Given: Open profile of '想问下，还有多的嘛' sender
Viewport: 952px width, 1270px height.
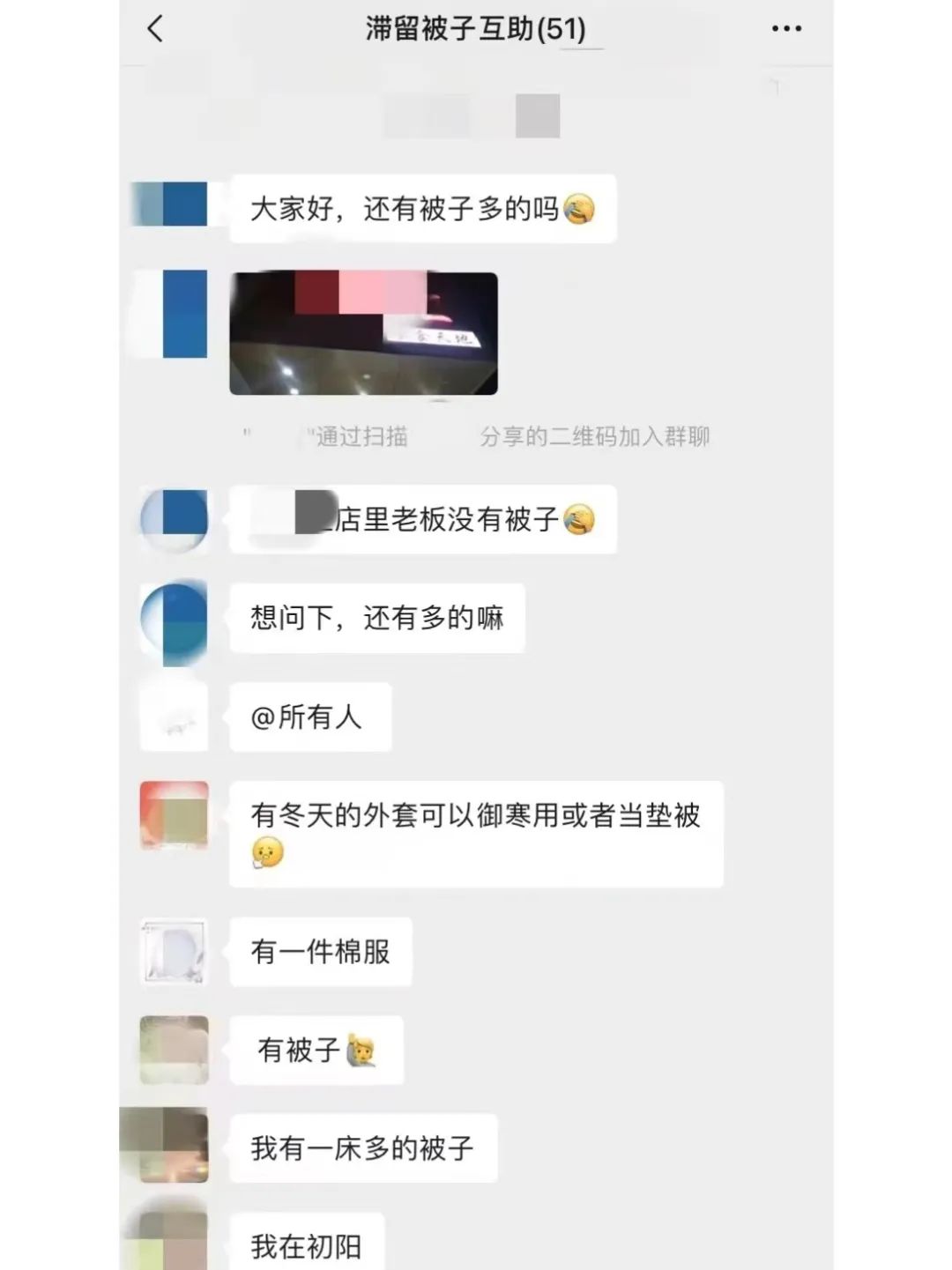Looking at the screenshot, I should click(175, 618).
